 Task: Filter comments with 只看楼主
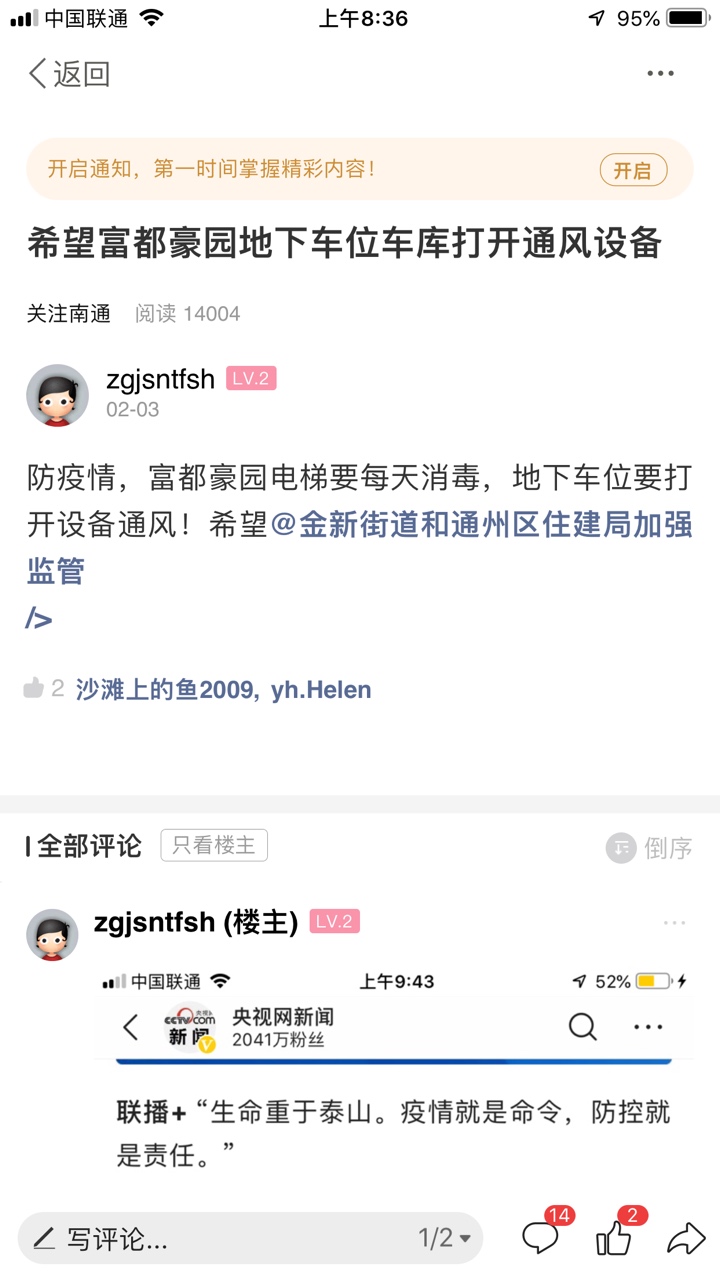tap(214, 845)
